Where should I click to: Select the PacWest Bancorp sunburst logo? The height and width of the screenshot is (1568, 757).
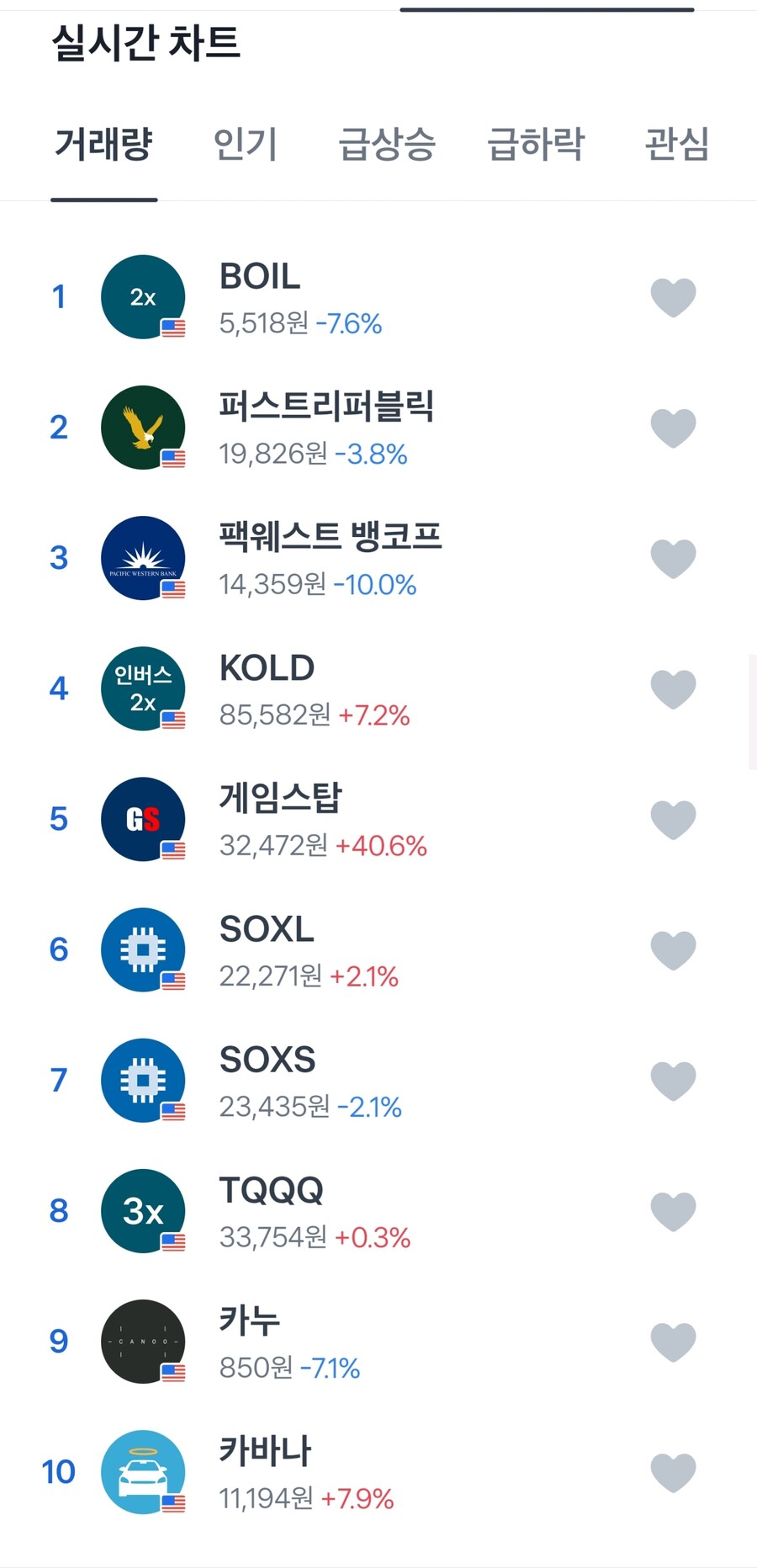[x=142, y=557]
